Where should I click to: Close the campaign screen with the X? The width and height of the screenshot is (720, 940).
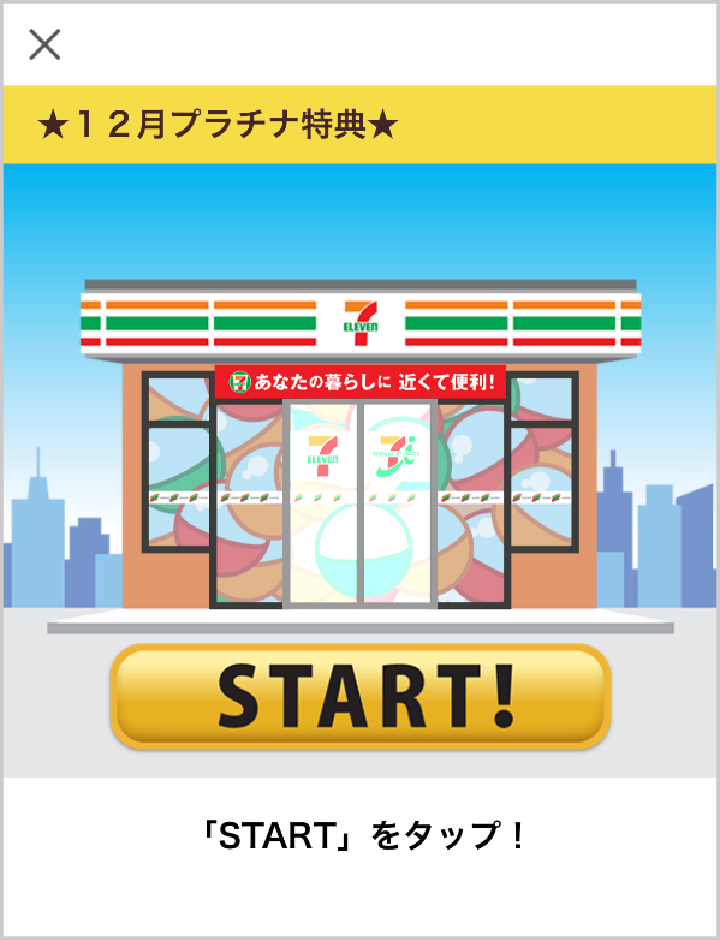(x=44, y=44)
